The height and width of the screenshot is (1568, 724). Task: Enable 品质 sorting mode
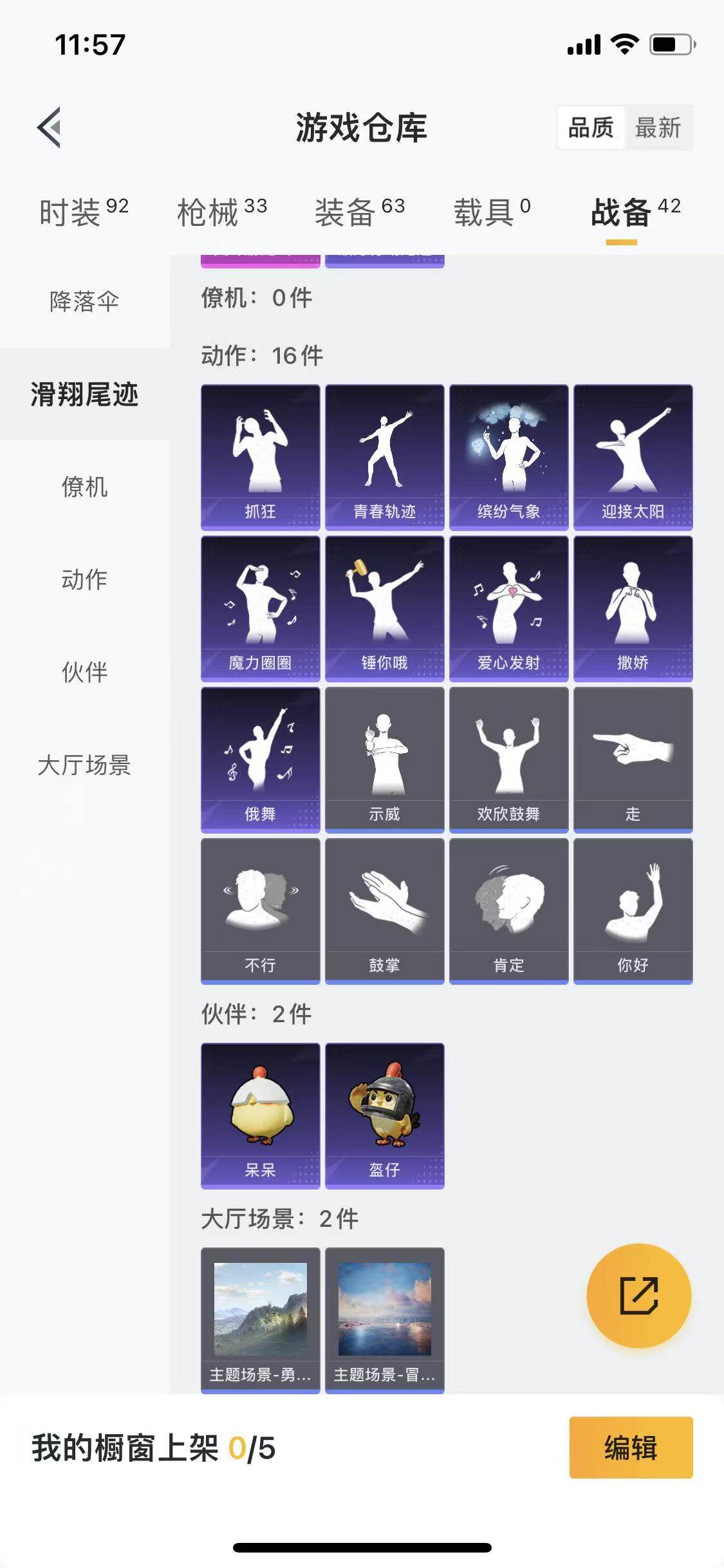[x=593, y=128]
